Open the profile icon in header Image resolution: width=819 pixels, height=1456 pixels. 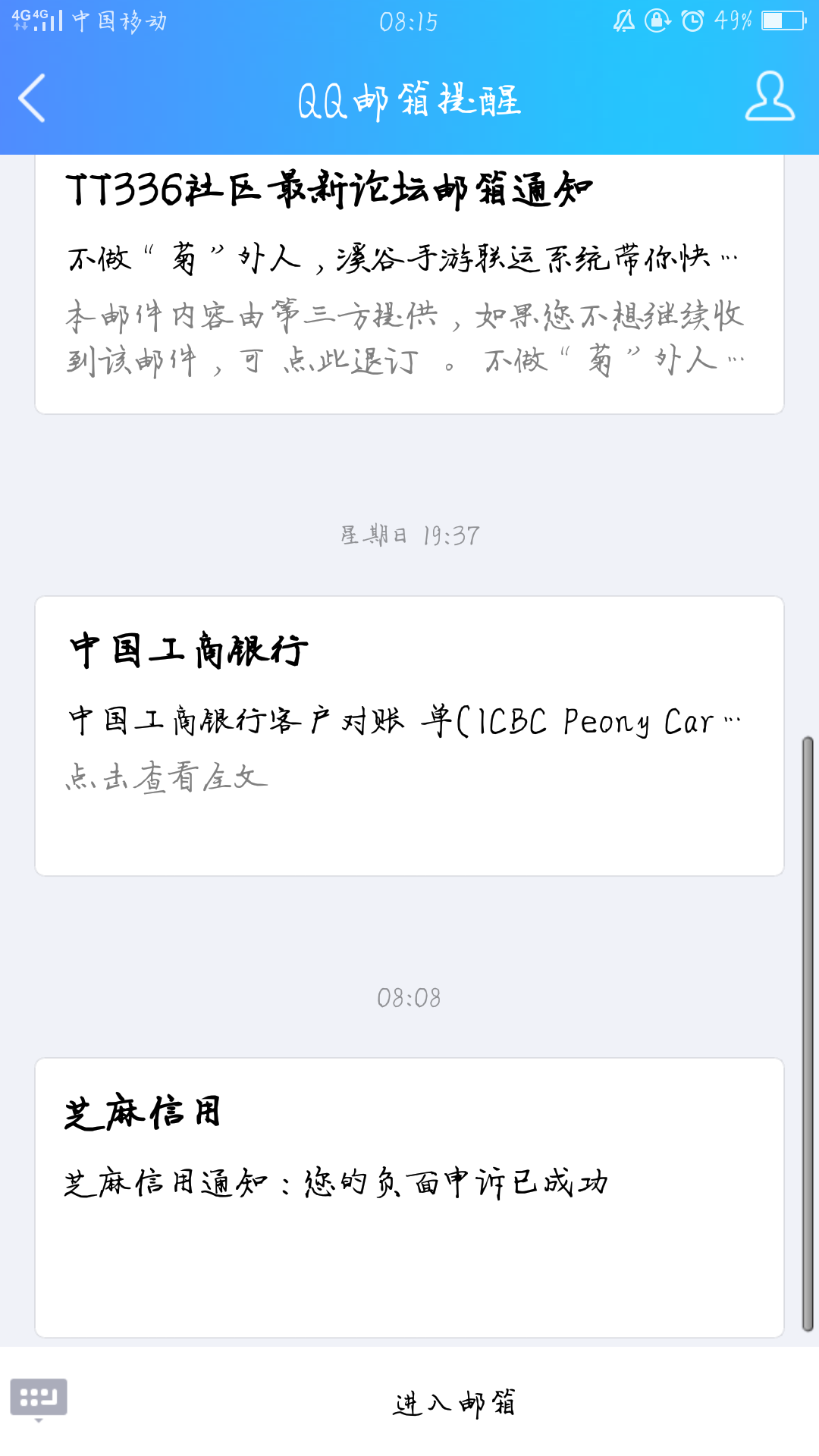(770, 96)
